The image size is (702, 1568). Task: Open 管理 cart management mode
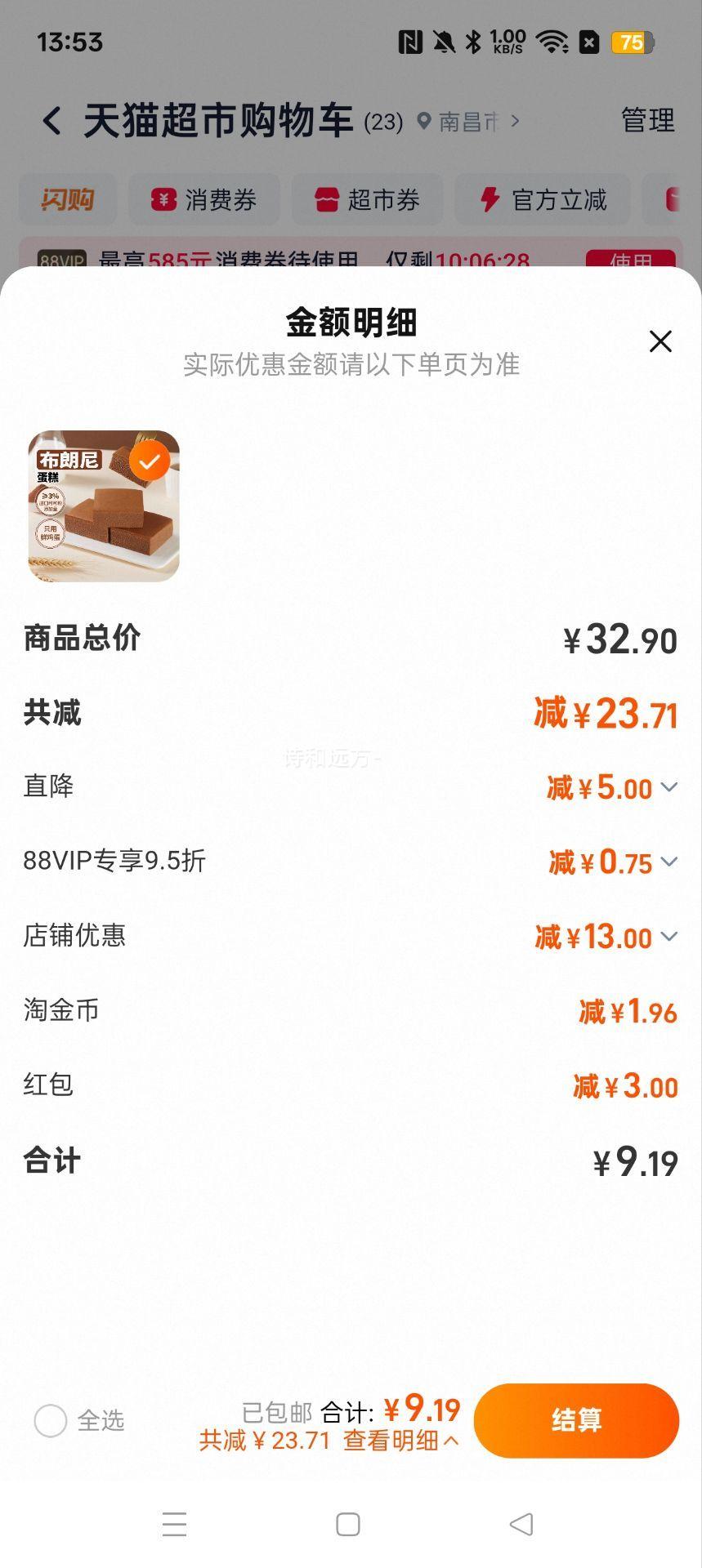click(647, 121)
